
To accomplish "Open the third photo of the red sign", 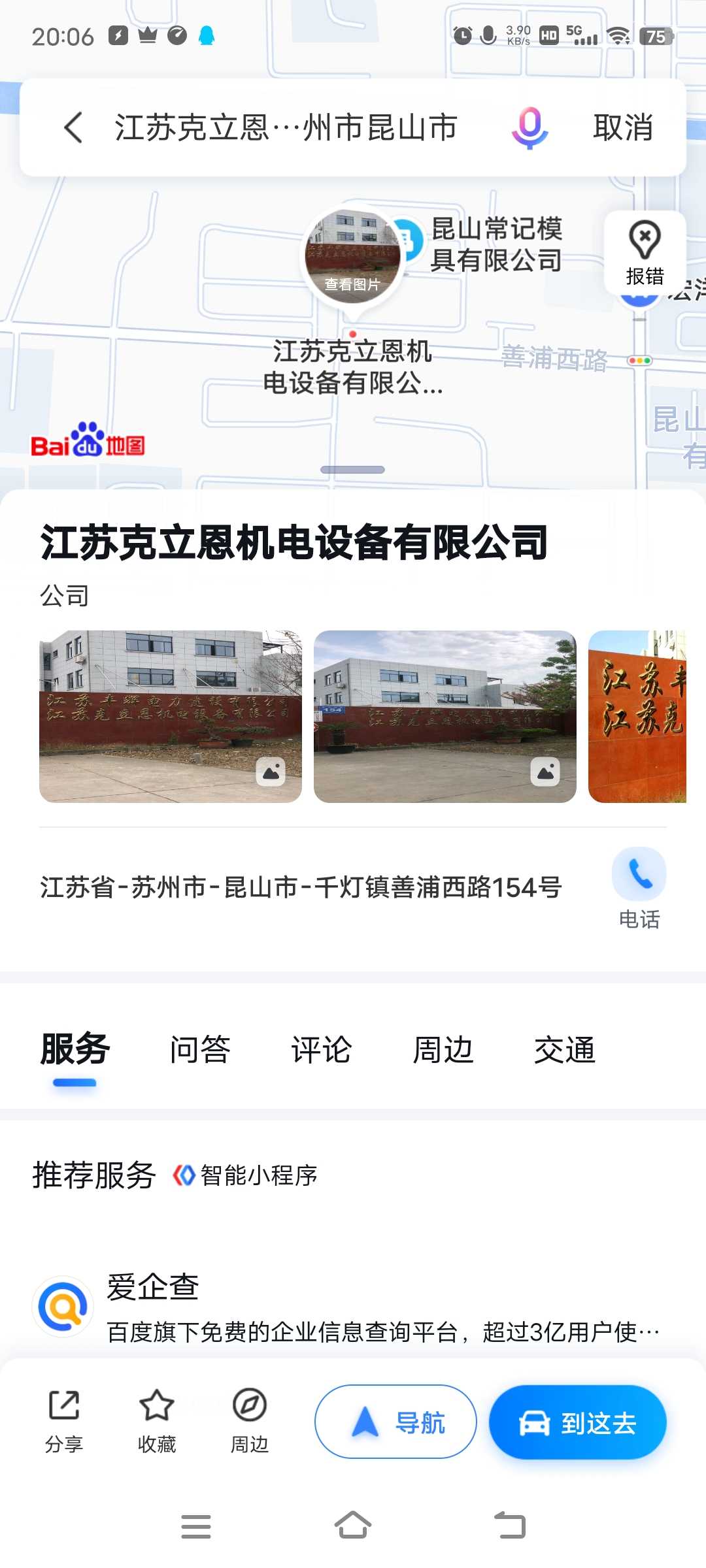I will (x=637, y=716).
